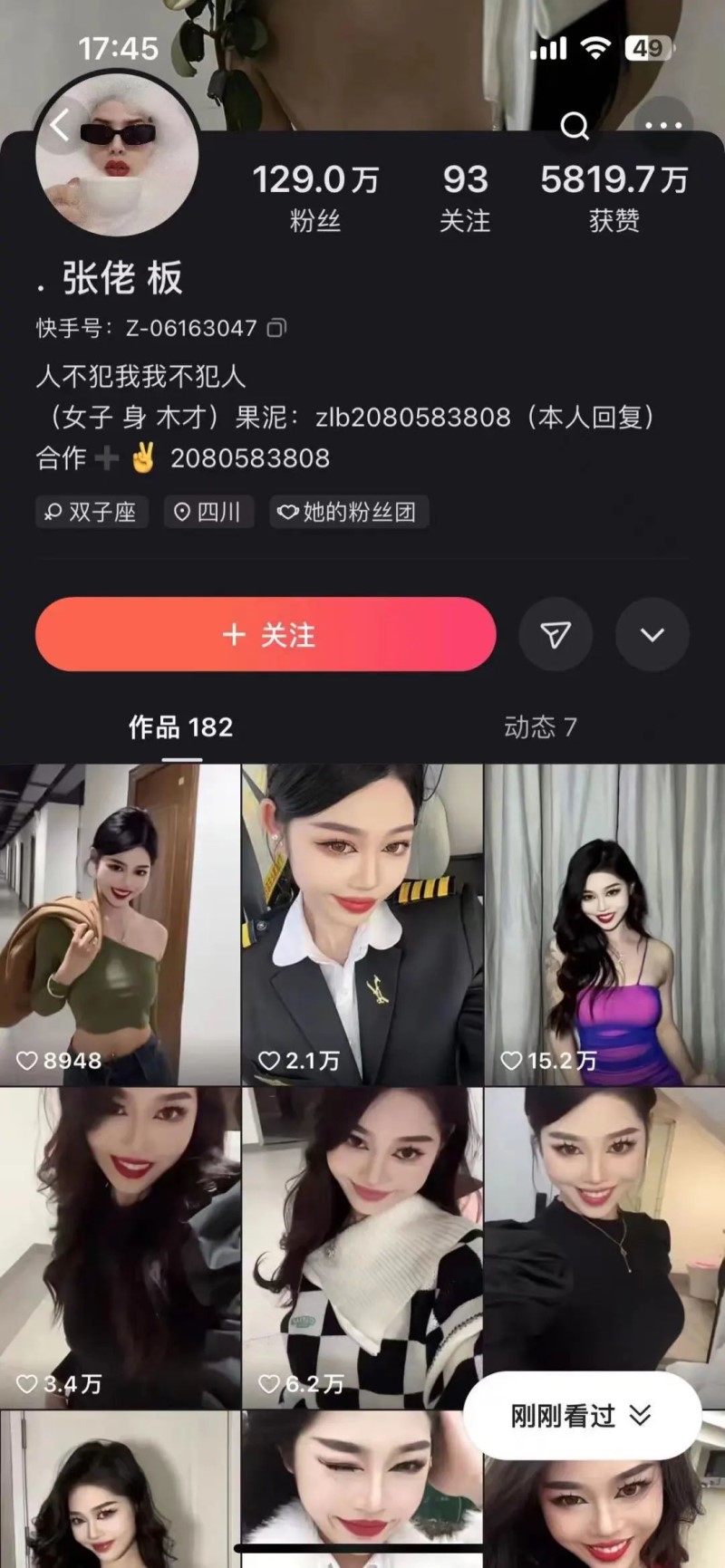Switch to the 动态 7 tab

pyautogui.click(x=540, y=727)
